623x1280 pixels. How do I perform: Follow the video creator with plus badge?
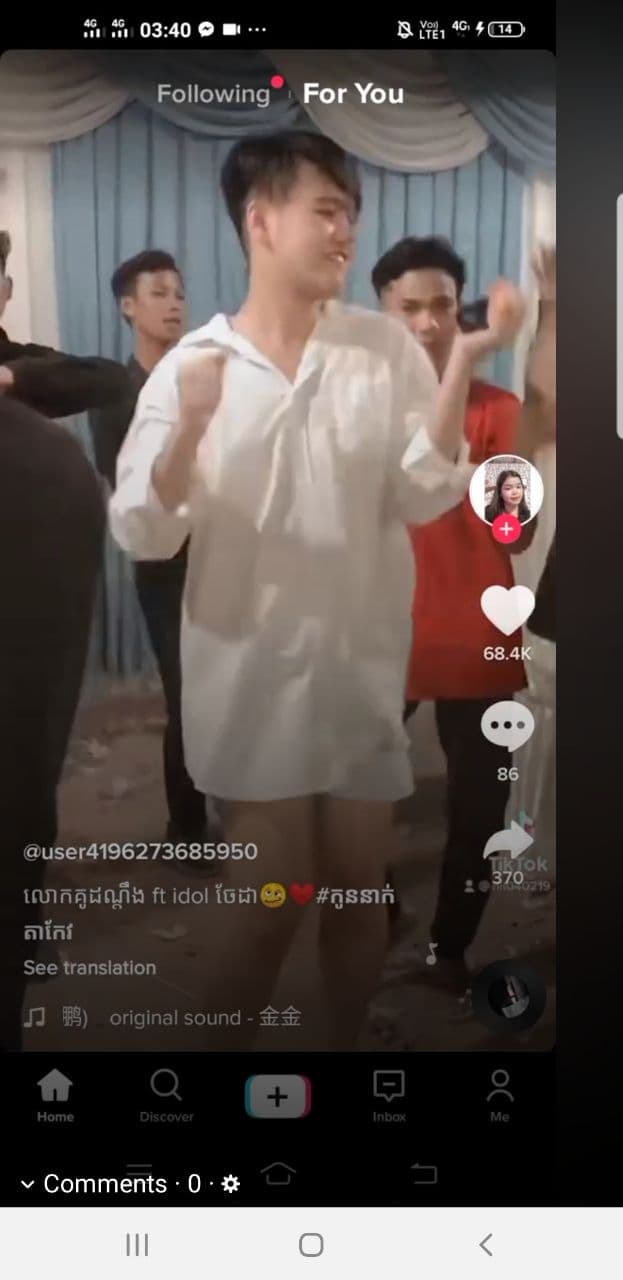point(506,530)
